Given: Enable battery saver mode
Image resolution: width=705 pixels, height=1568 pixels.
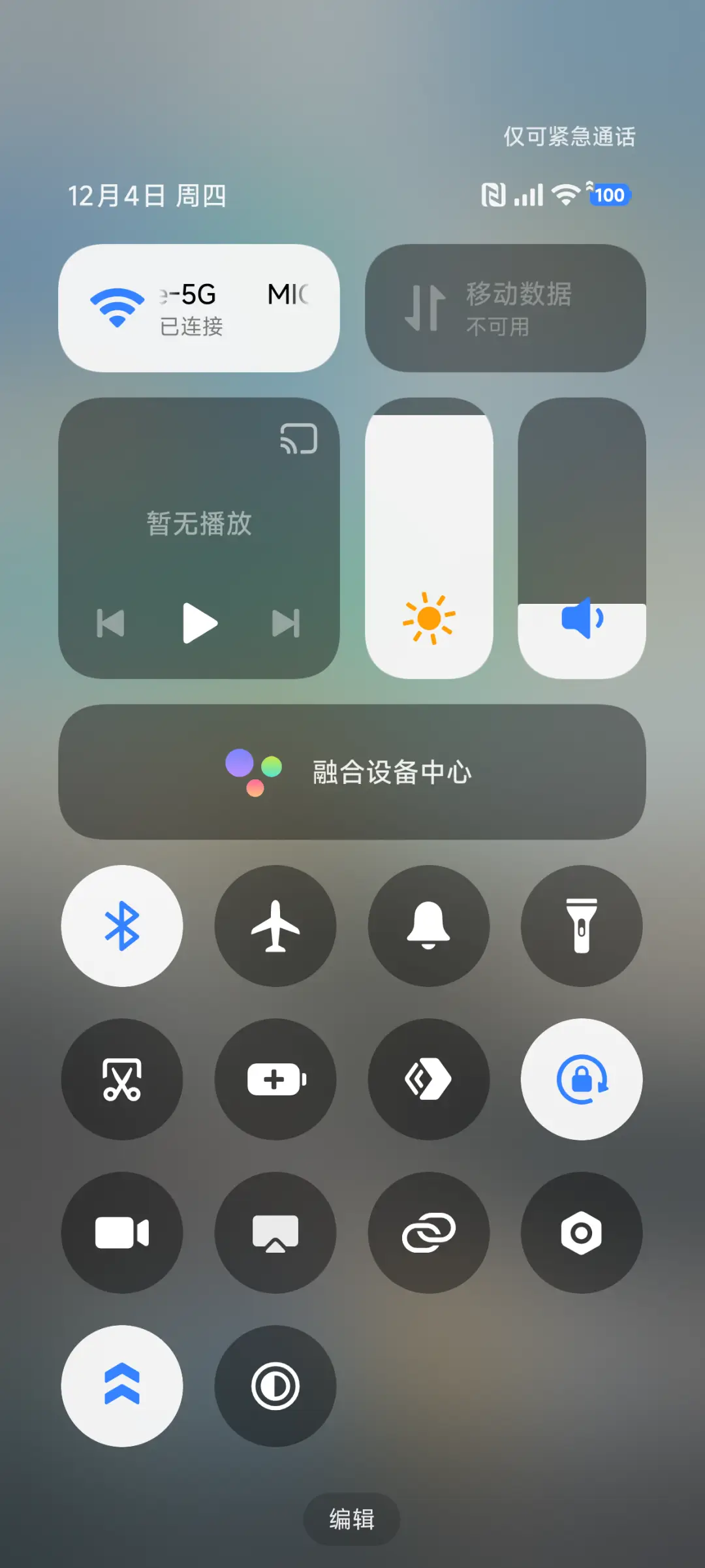Looking at the screenshot, I should point(275,1080).
